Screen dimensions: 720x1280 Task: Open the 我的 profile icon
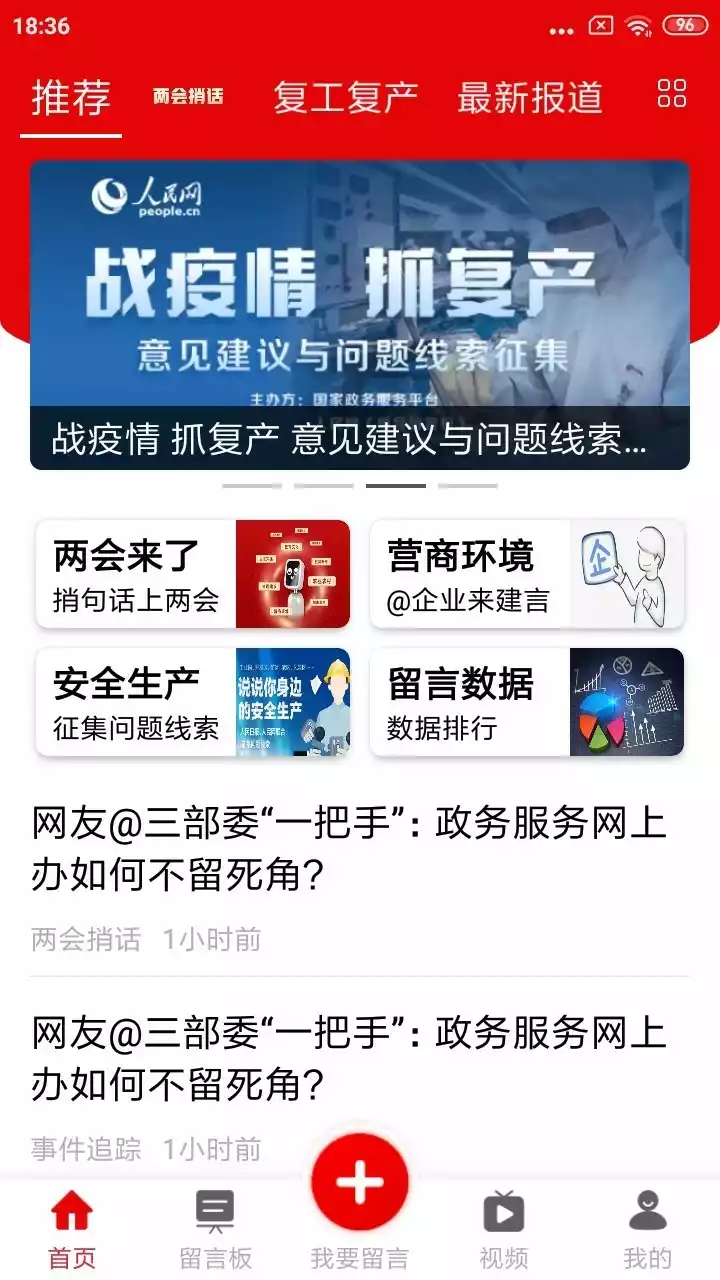point(647,1210)
